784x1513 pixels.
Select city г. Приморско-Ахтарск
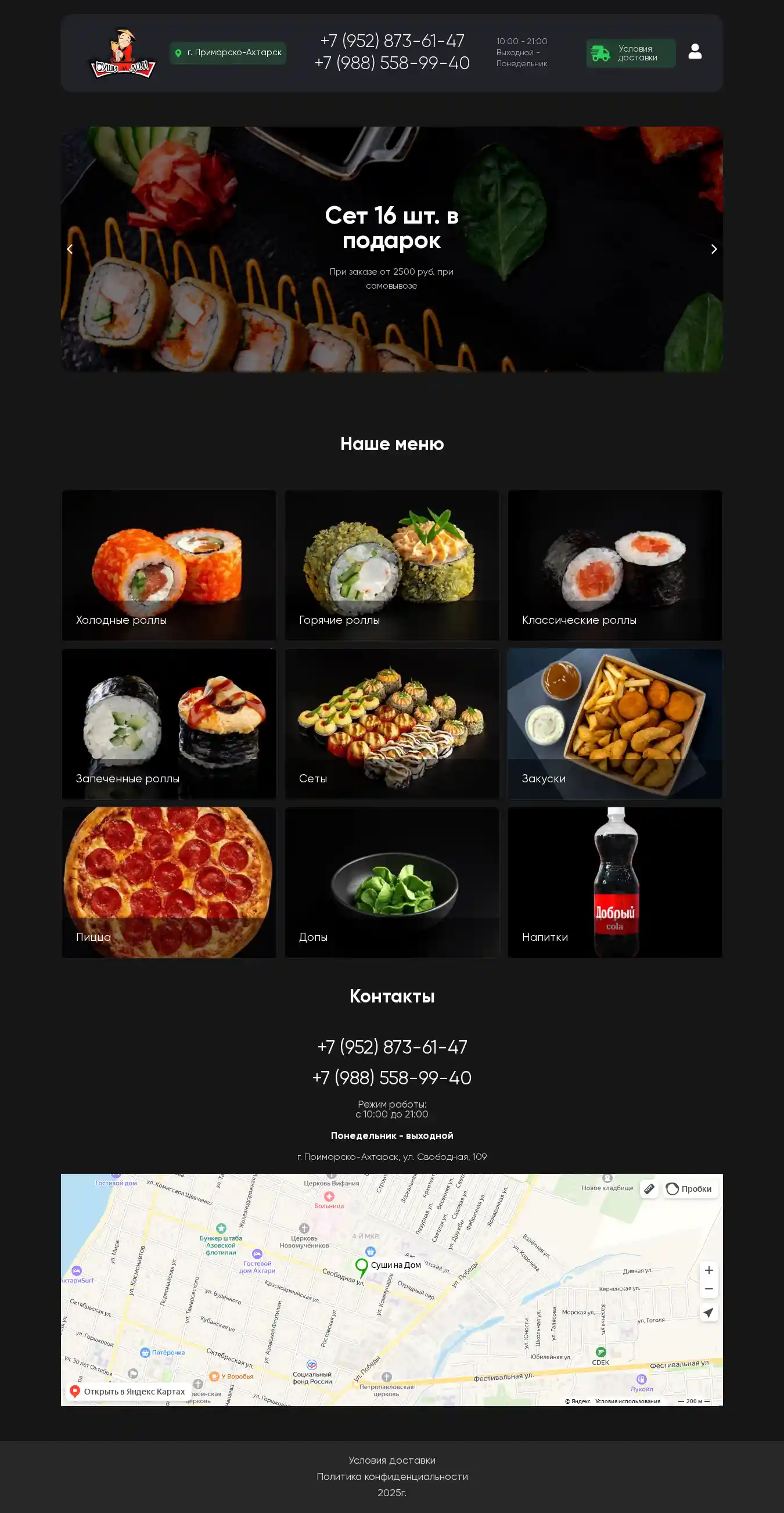pos(228,53)
